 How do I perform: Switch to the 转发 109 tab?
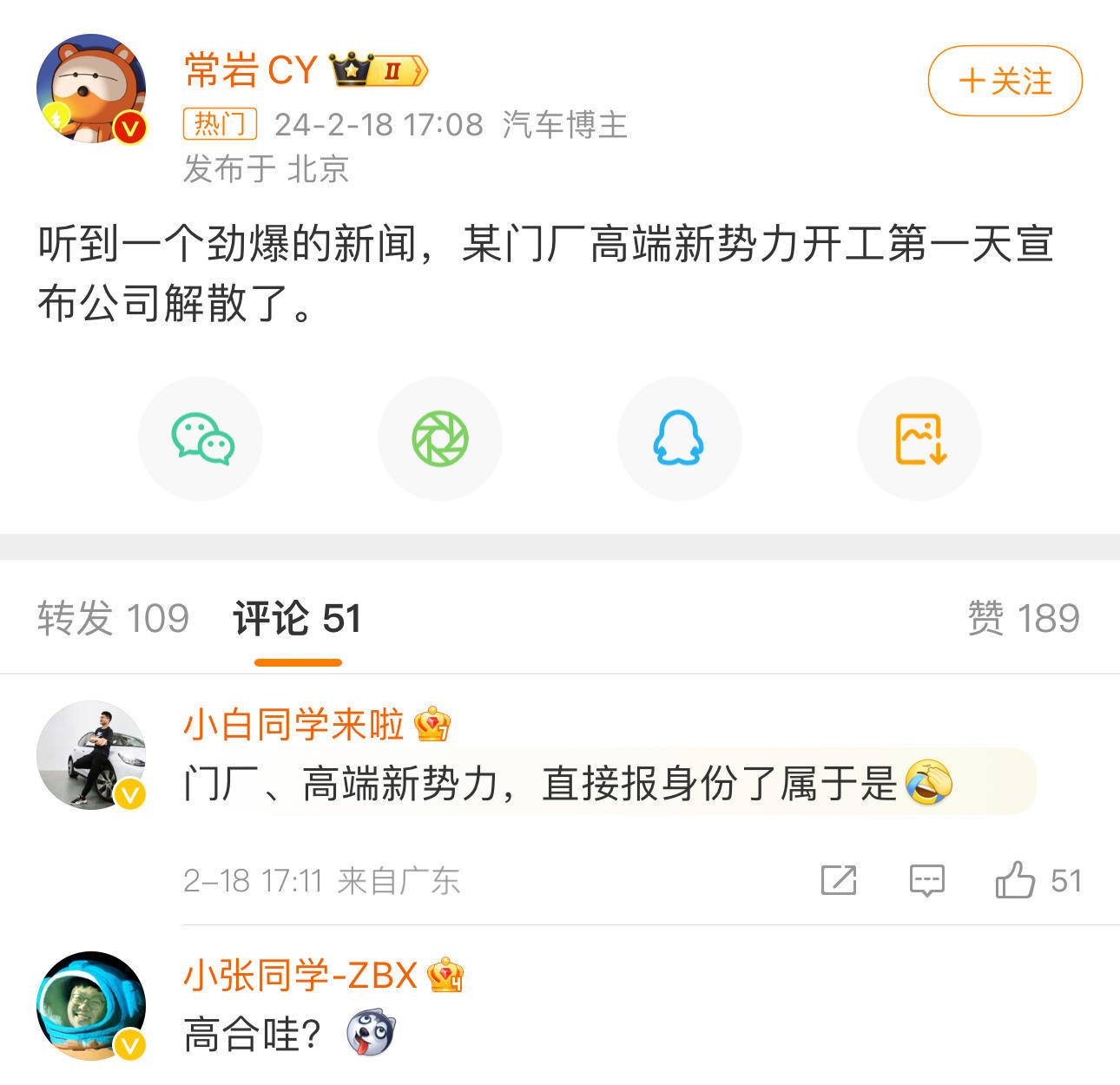point(113,618)
